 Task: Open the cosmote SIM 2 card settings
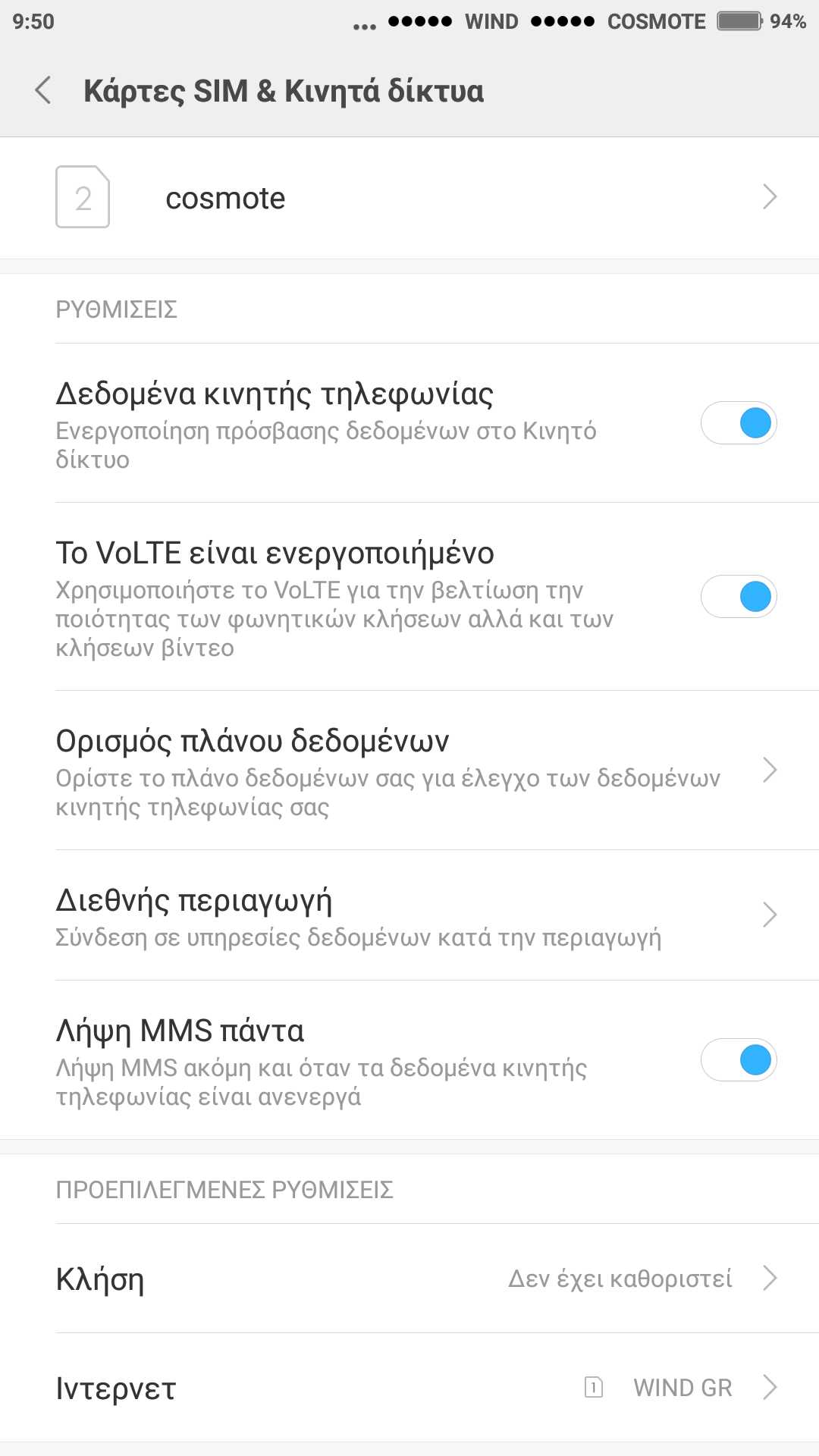[x=409, y=198]
